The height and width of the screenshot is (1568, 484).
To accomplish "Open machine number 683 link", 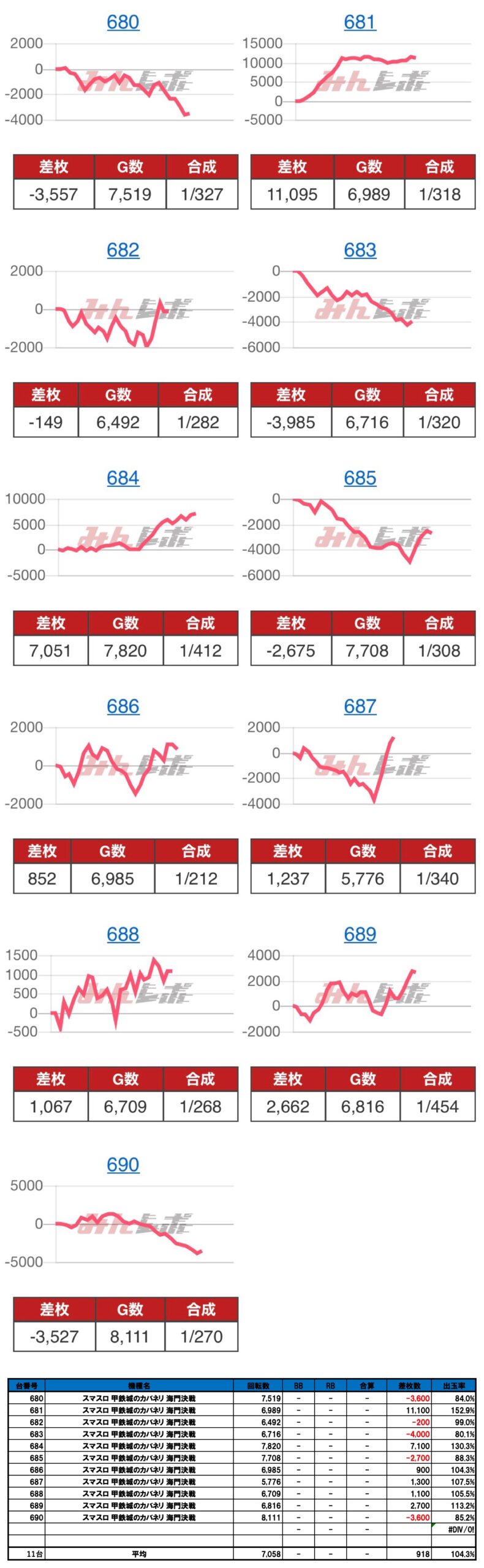I will 360,250.
